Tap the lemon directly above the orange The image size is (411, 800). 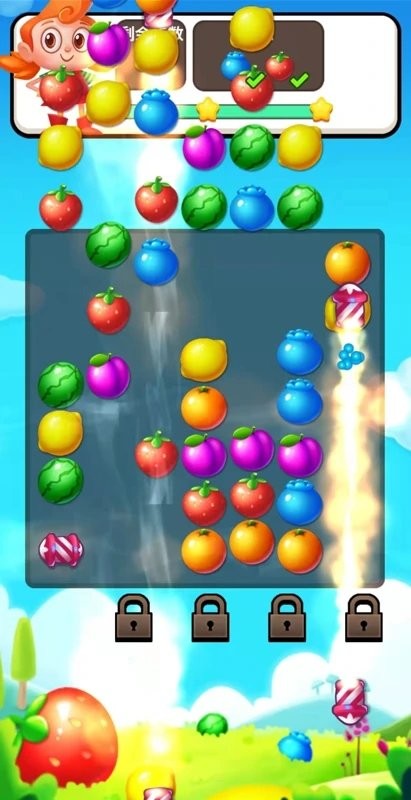click(204, 360)
